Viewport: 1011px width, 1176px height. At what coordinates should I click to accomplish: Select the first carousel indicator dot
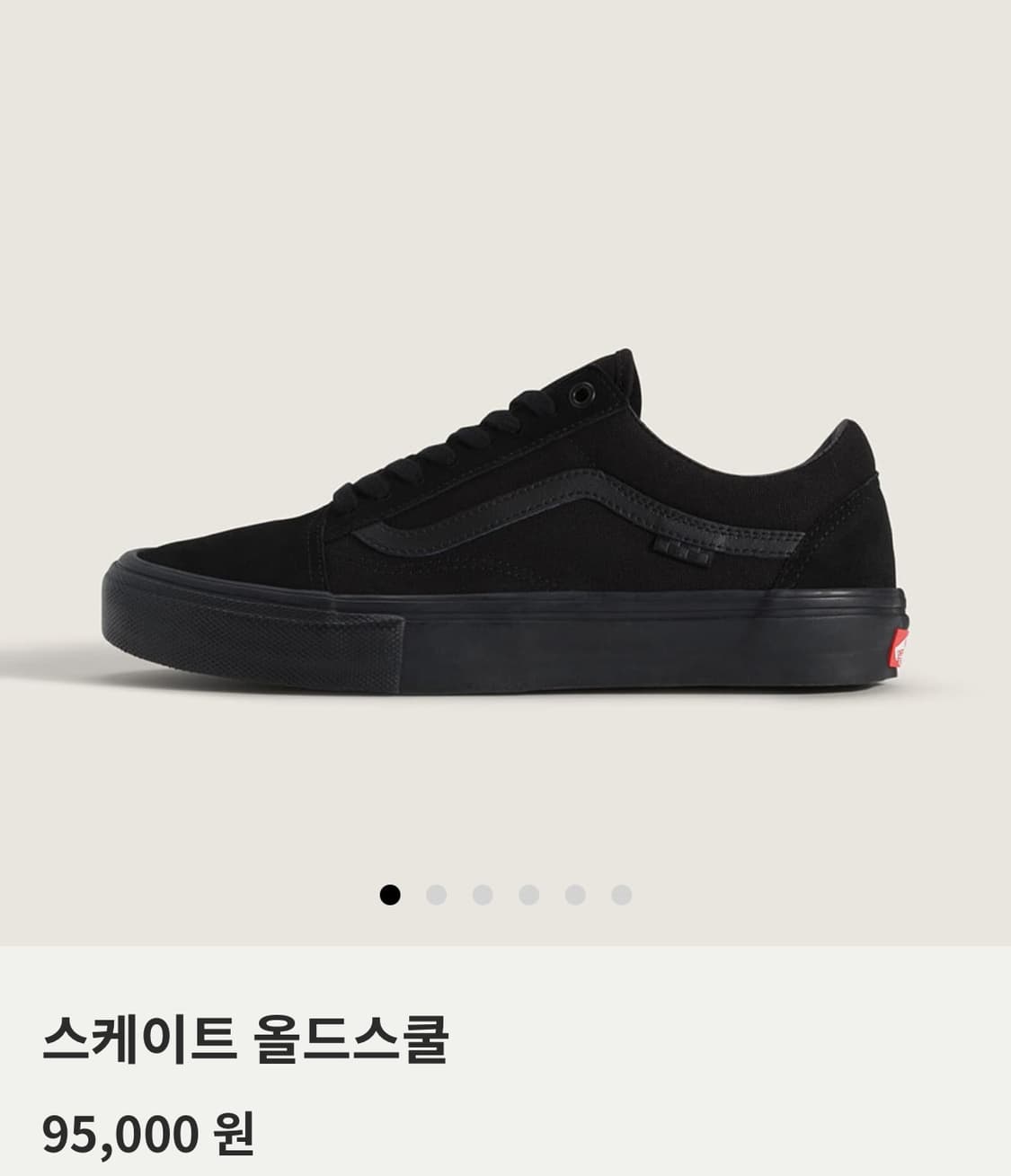click(x=390, y=893)
